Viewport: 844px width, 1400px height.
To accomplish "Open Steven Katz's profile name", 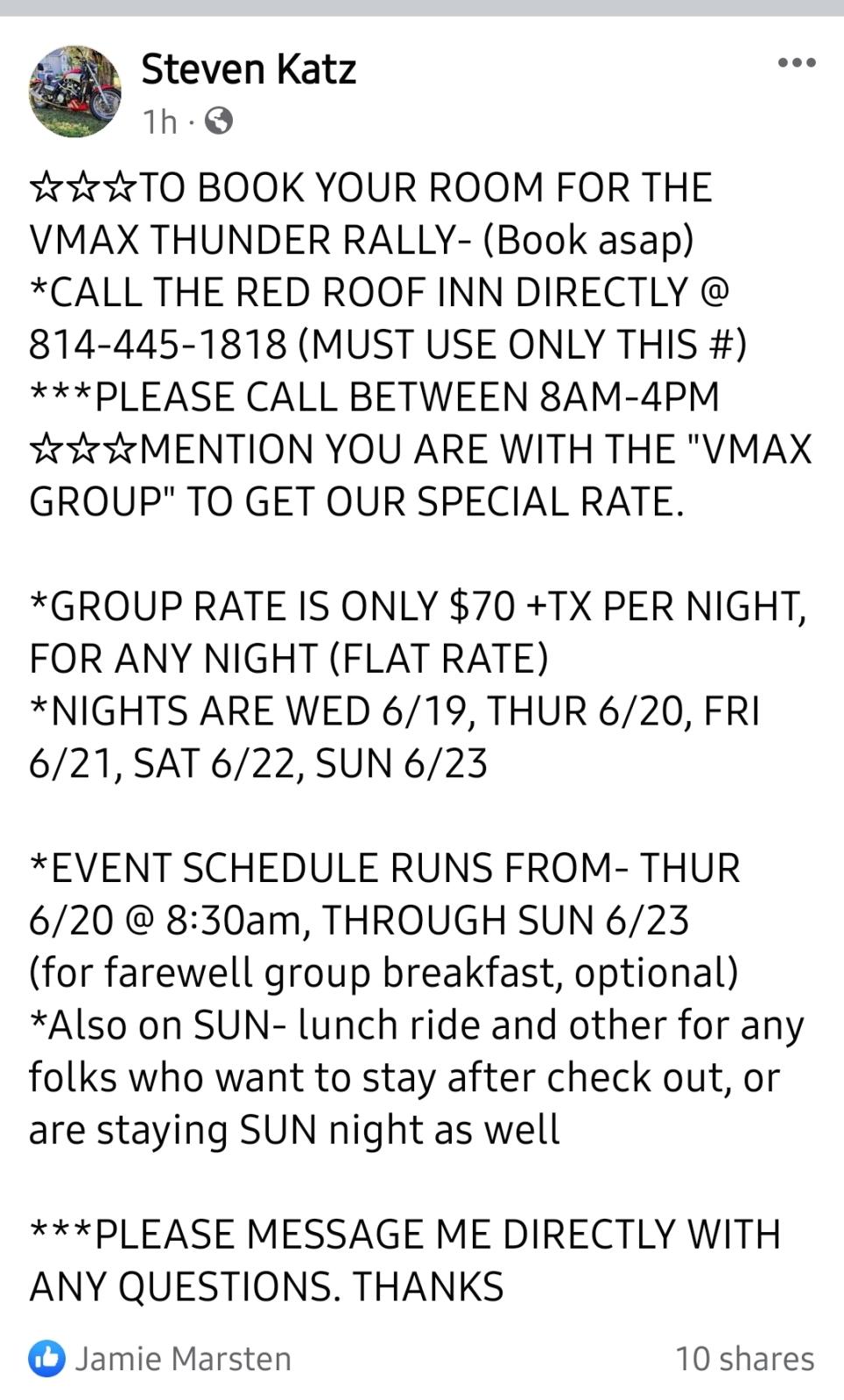I will tap(249, 69).
